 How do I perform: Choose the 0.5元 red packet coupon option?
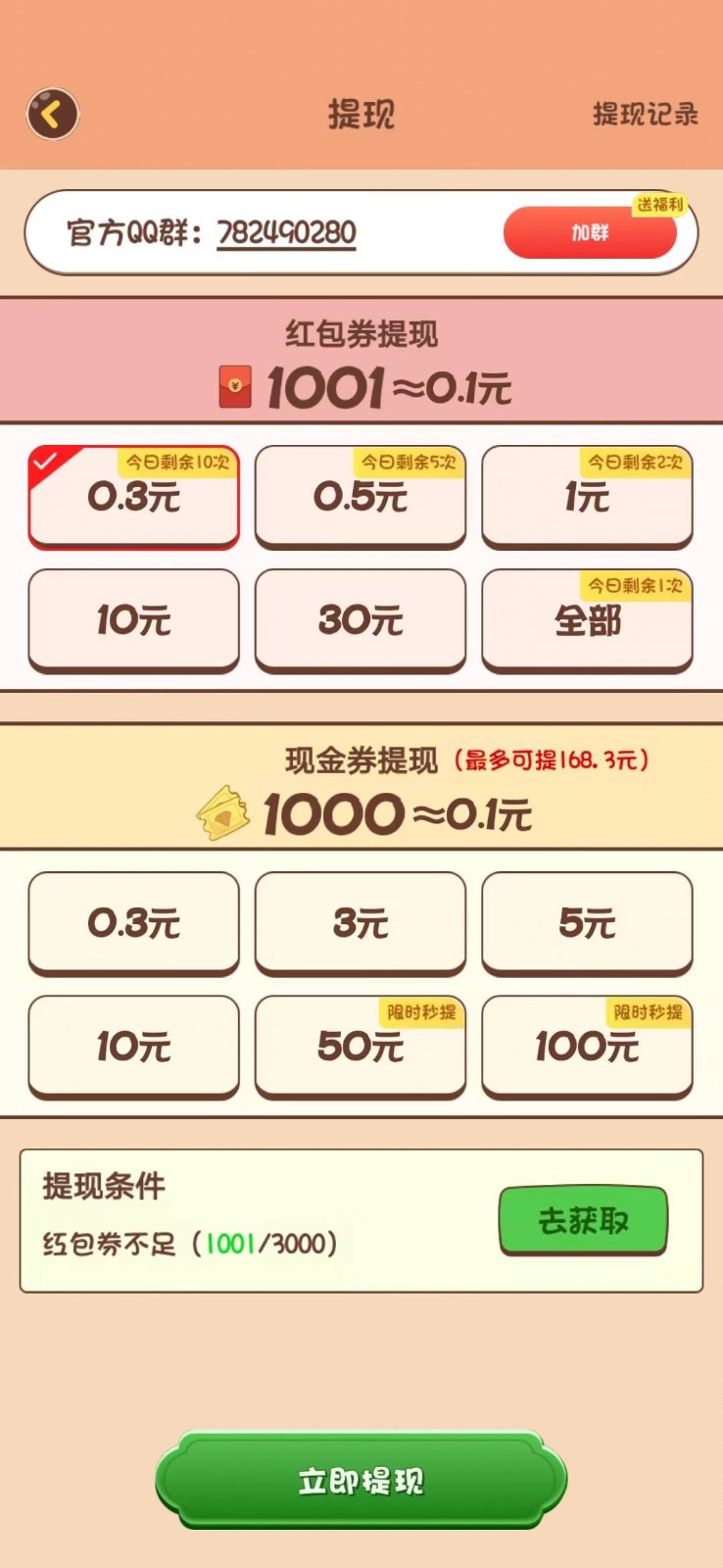(x=360, y=497)
